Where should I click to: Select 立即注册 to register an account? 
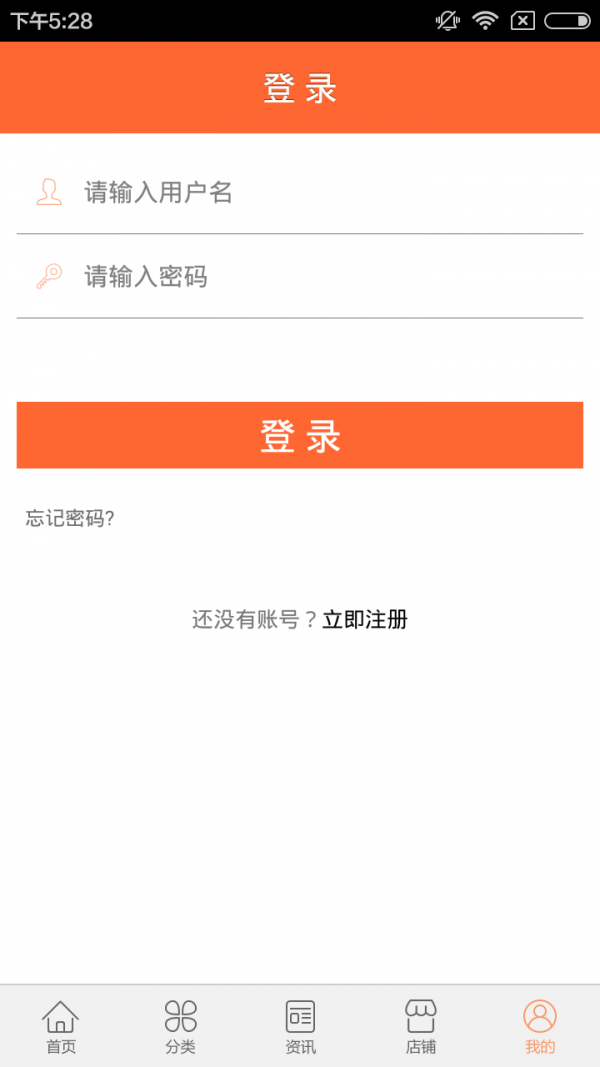[x=365, y=620]
